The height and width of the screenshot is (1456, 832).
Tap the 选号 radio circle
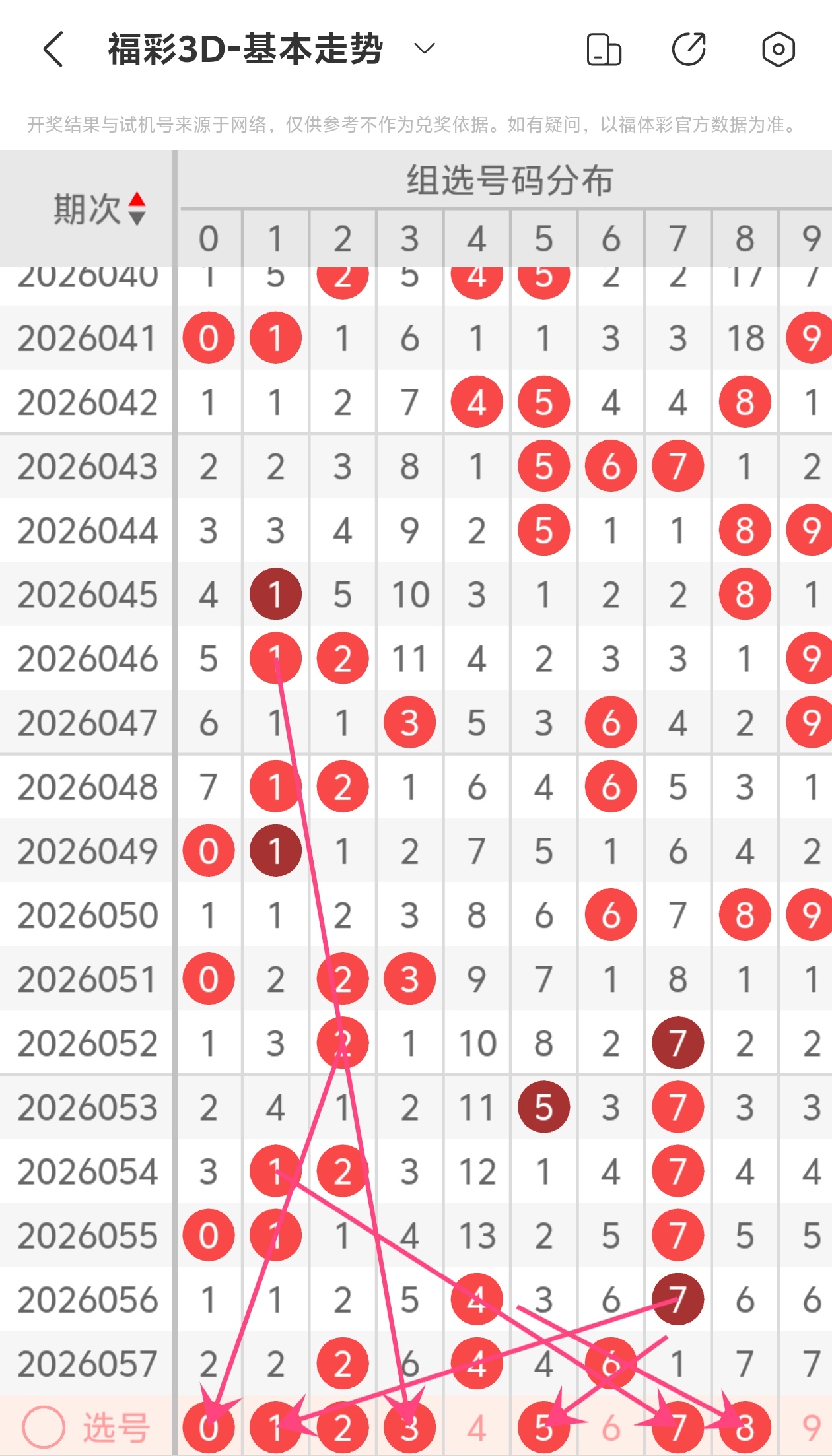(x=44, y=1428)
